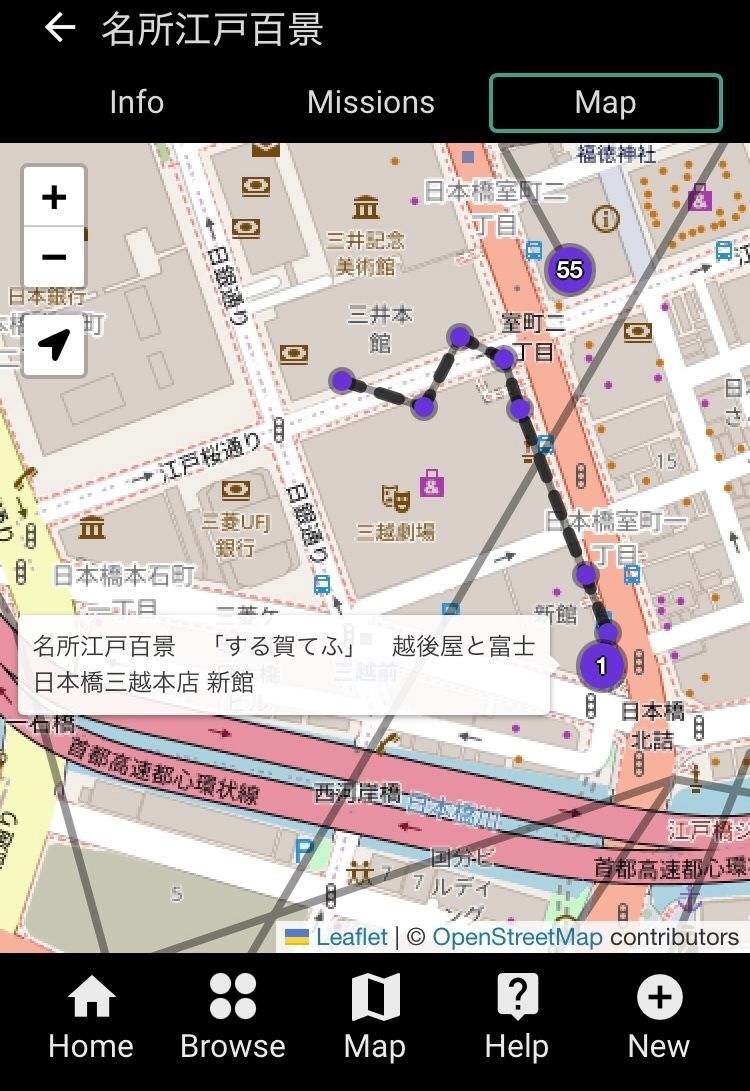Image resolution: width=750 pixels, height=1091 pixels.
Task: Center map on my location
Action: coord(54,345)
